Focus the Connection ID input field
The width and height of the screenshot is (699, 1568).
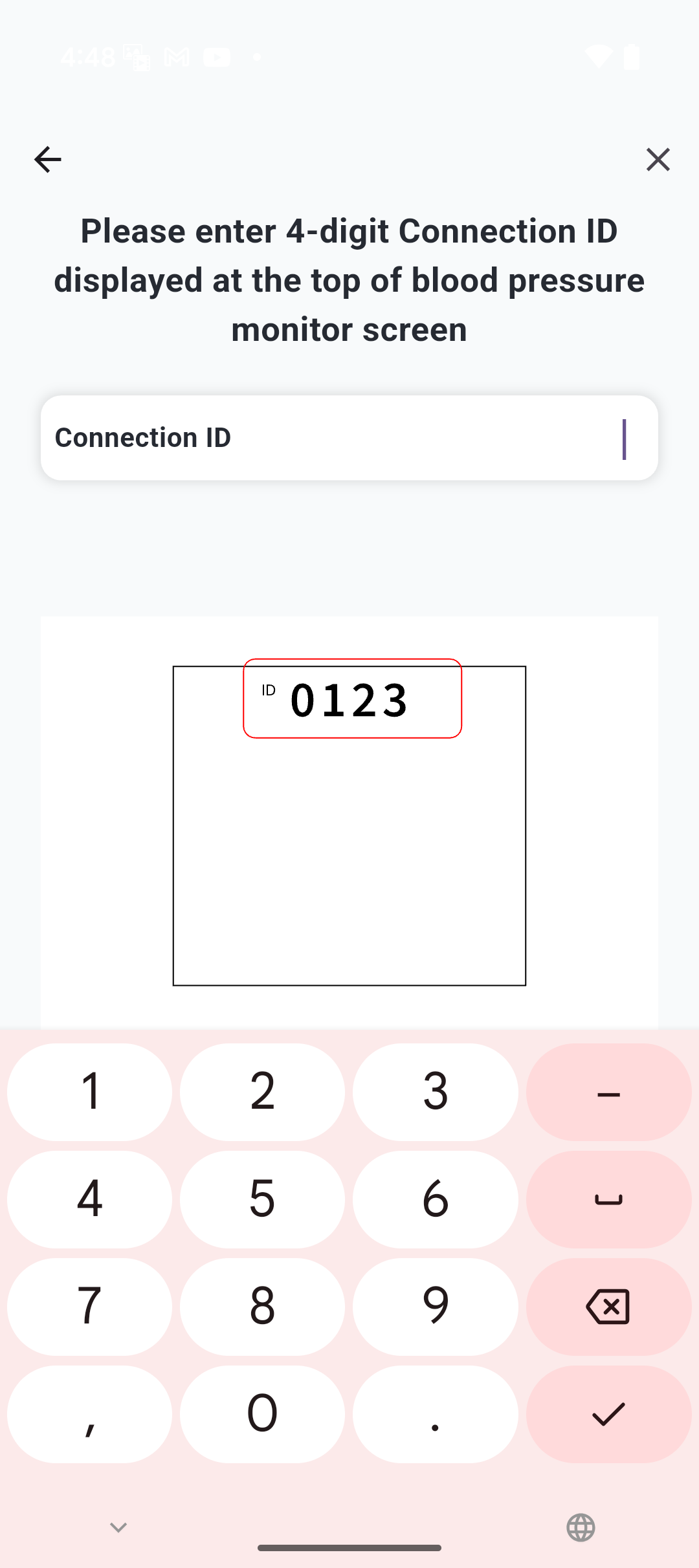pos(349,438)
